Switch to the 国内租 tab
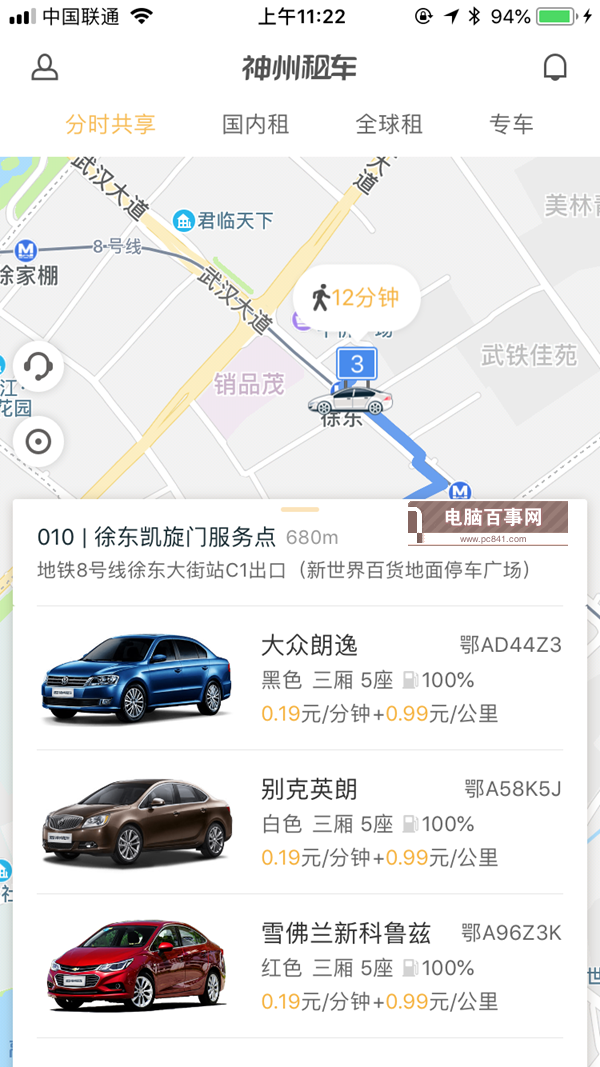The image size is (600, 1067). [x=255, y=125]
